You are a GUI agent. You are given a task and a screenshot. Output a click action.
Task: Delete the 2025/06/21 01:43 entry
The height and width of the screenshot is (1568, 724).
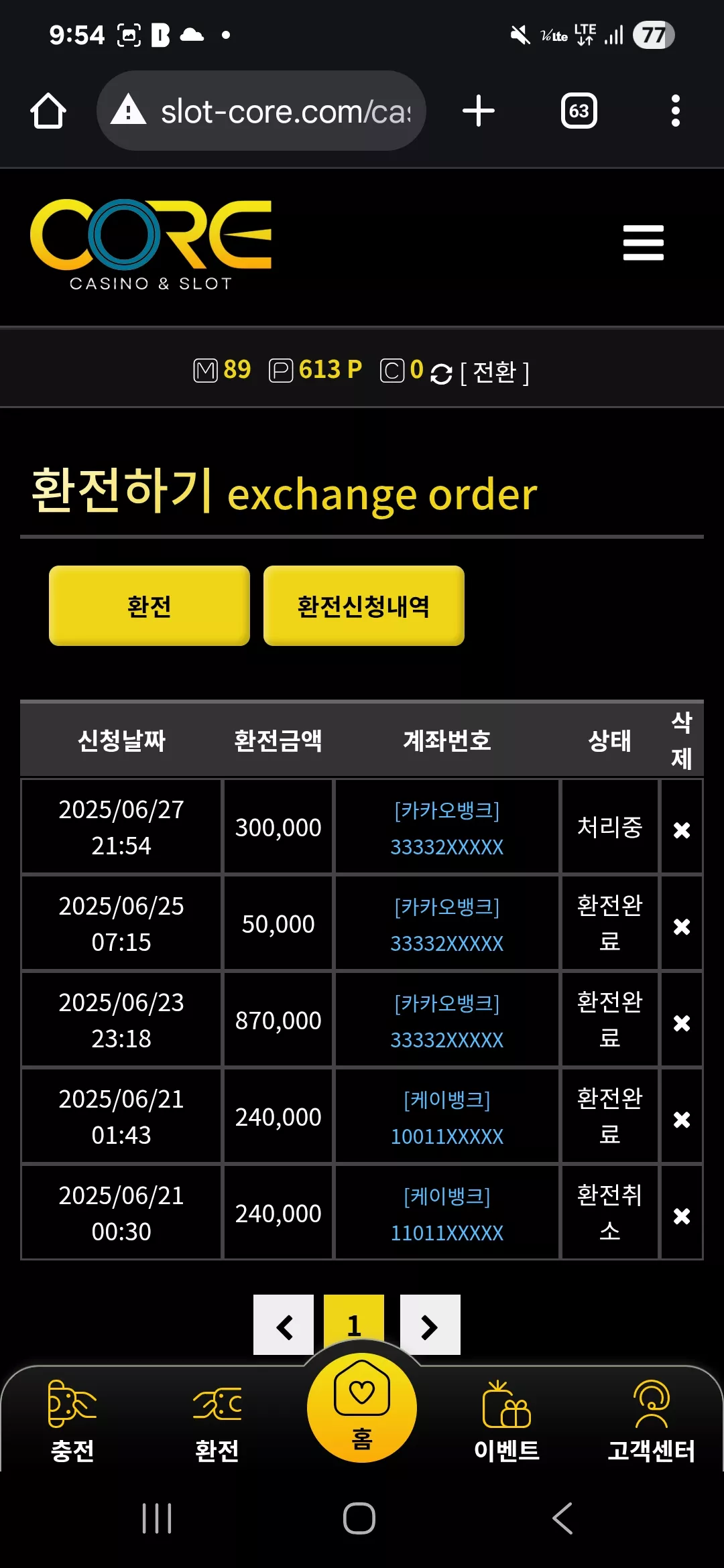[x=682, y=1119]
